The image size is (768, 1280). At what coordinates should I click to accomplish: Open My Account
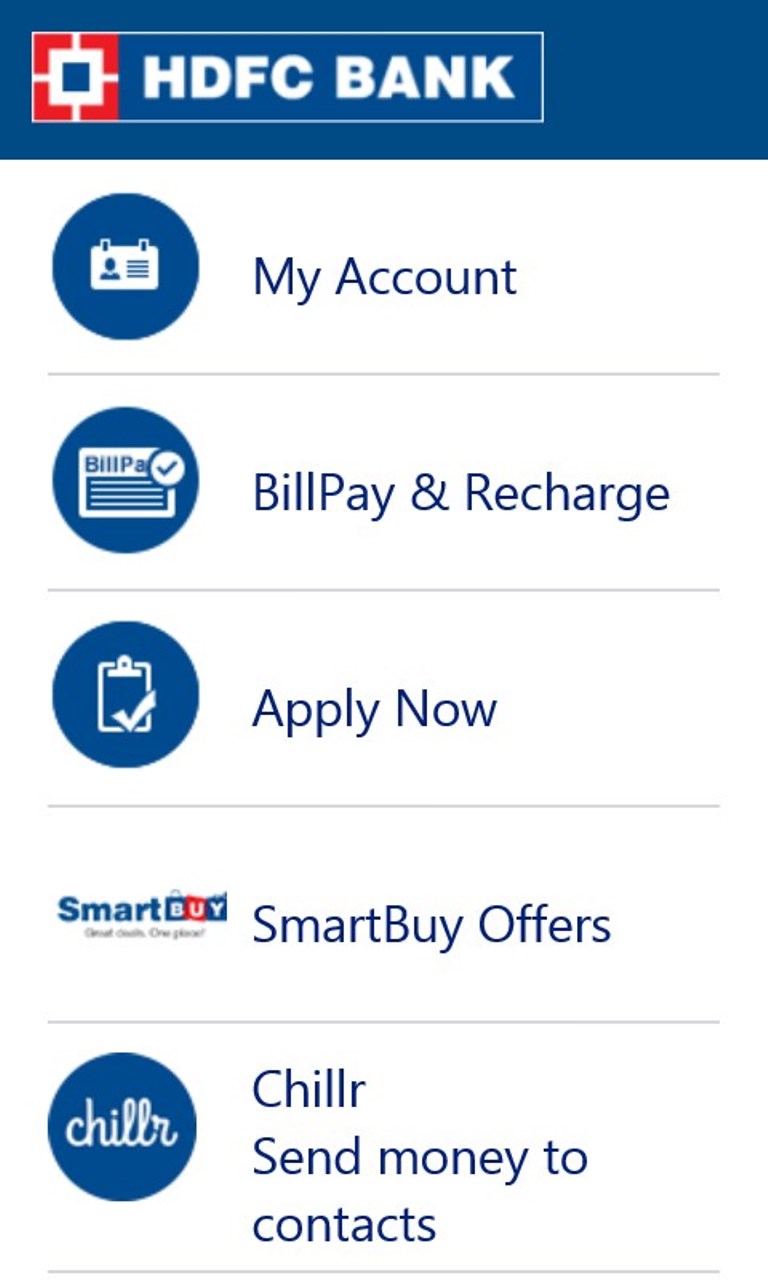tap(384, 277)
